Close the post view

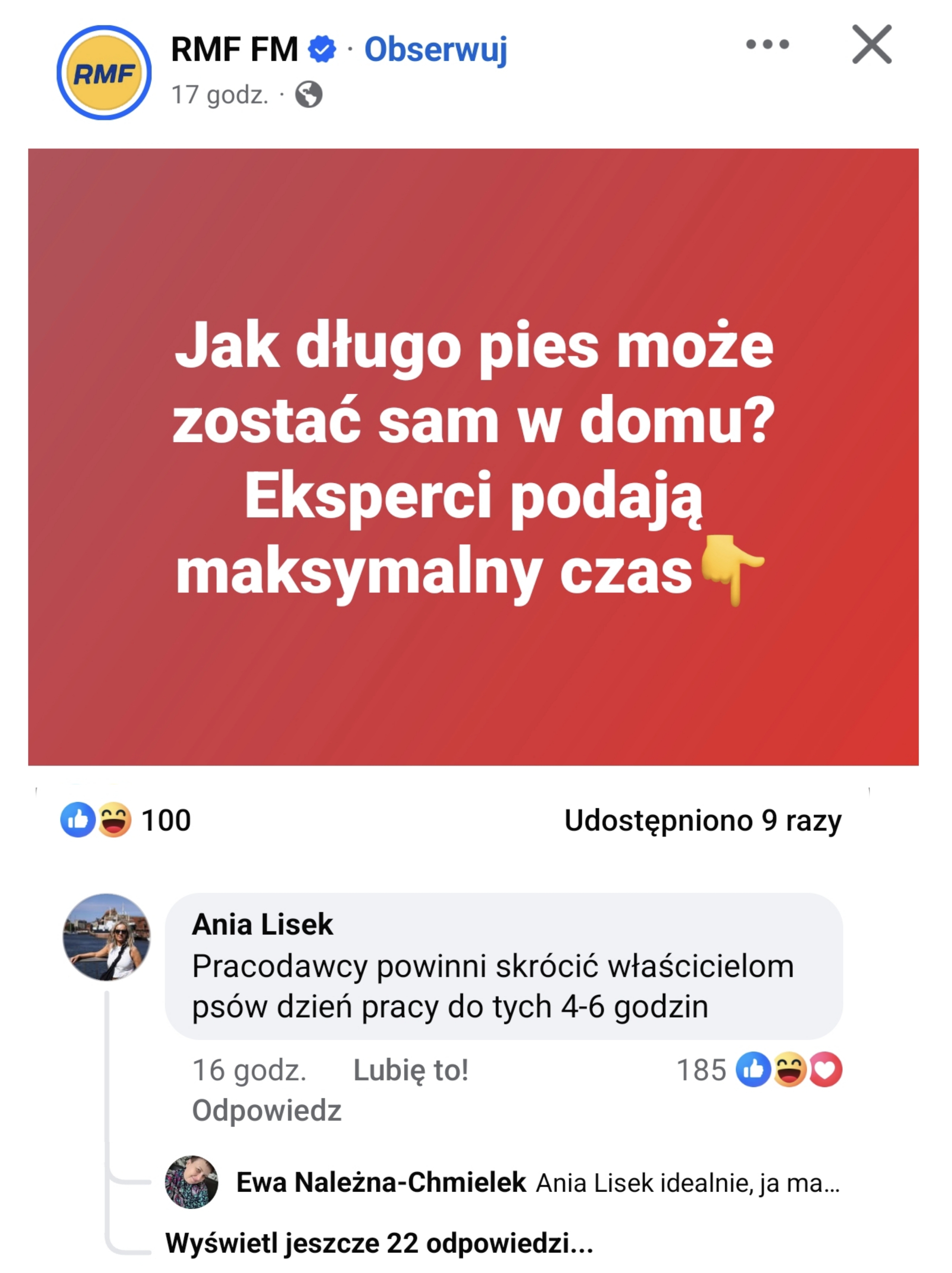[x=871, y=44]
